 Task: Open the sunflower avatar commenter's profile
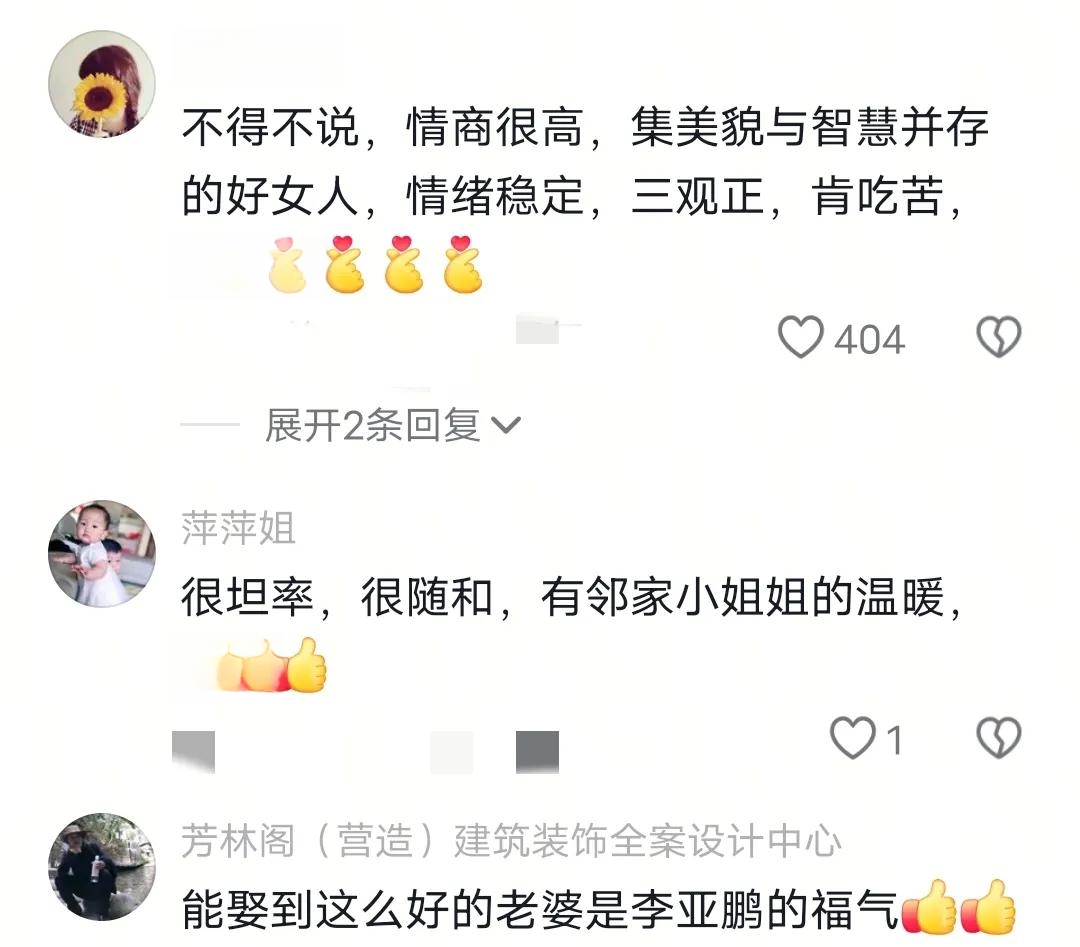click(x=102, y=84)
